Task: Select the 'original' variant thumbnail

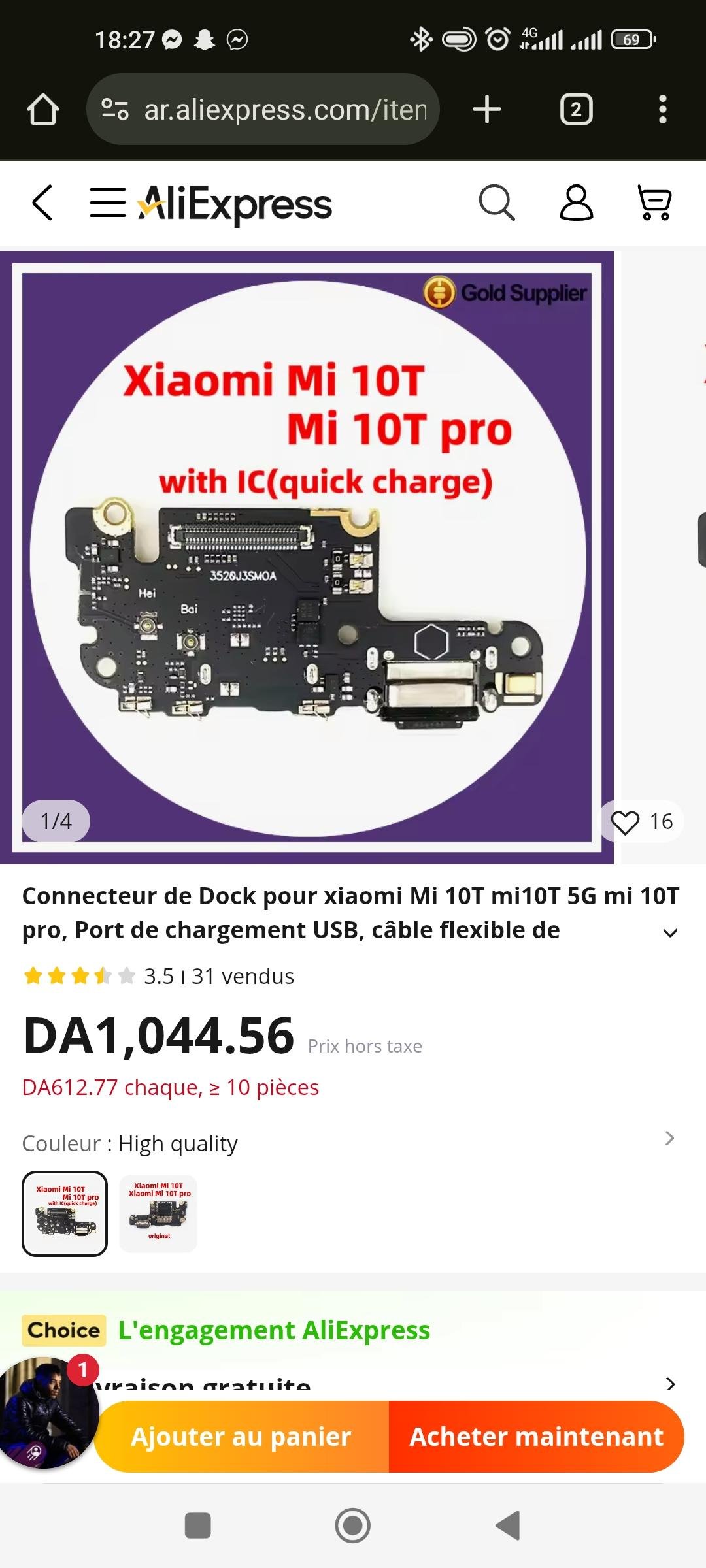Action: tap(158, 1213)
